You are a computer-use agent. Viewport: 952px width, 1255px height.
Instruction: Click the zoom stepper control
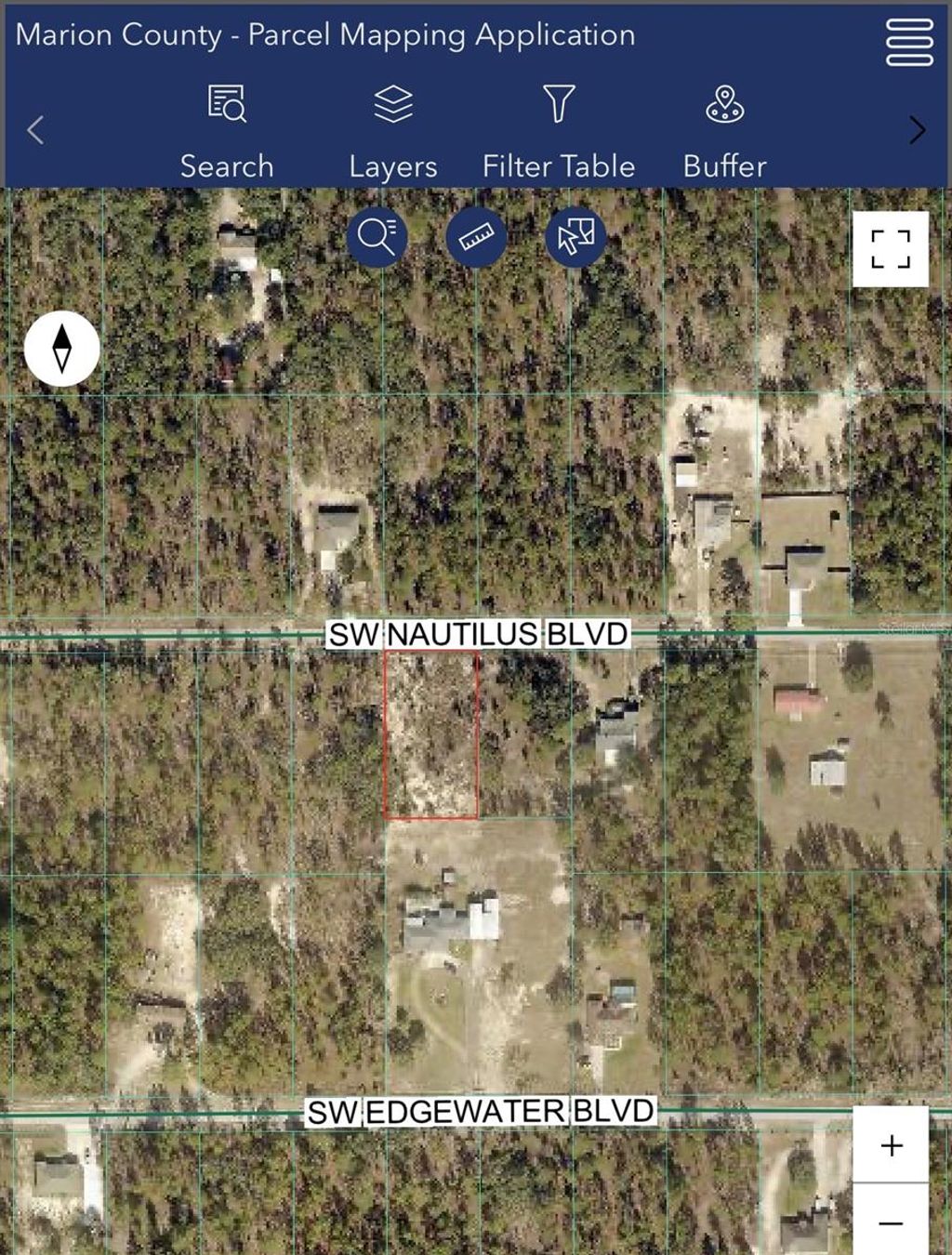(x=889, y=1182)
